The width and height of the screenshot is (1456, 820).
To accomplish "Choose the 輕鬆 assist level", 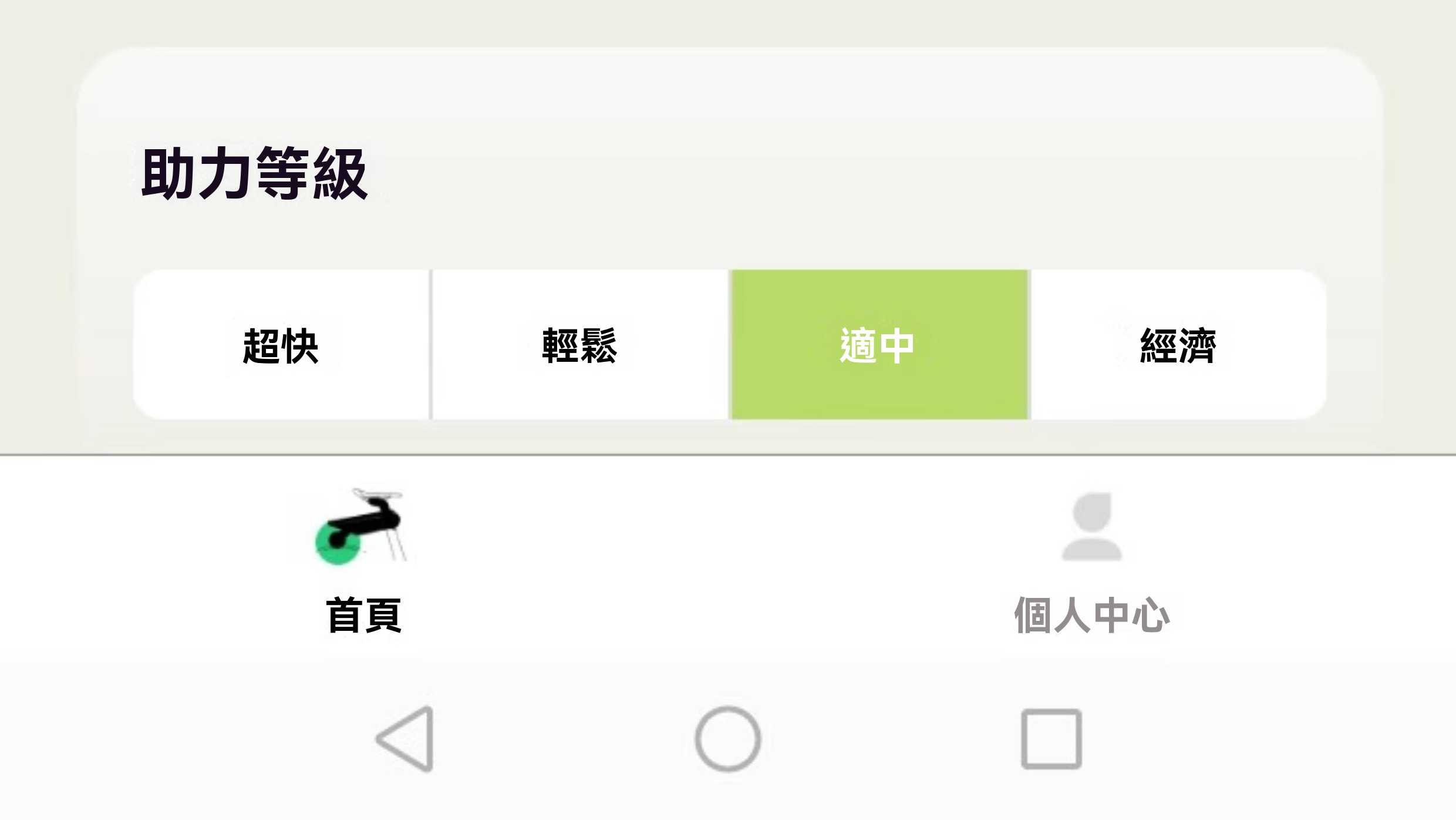I will point(579,345).
